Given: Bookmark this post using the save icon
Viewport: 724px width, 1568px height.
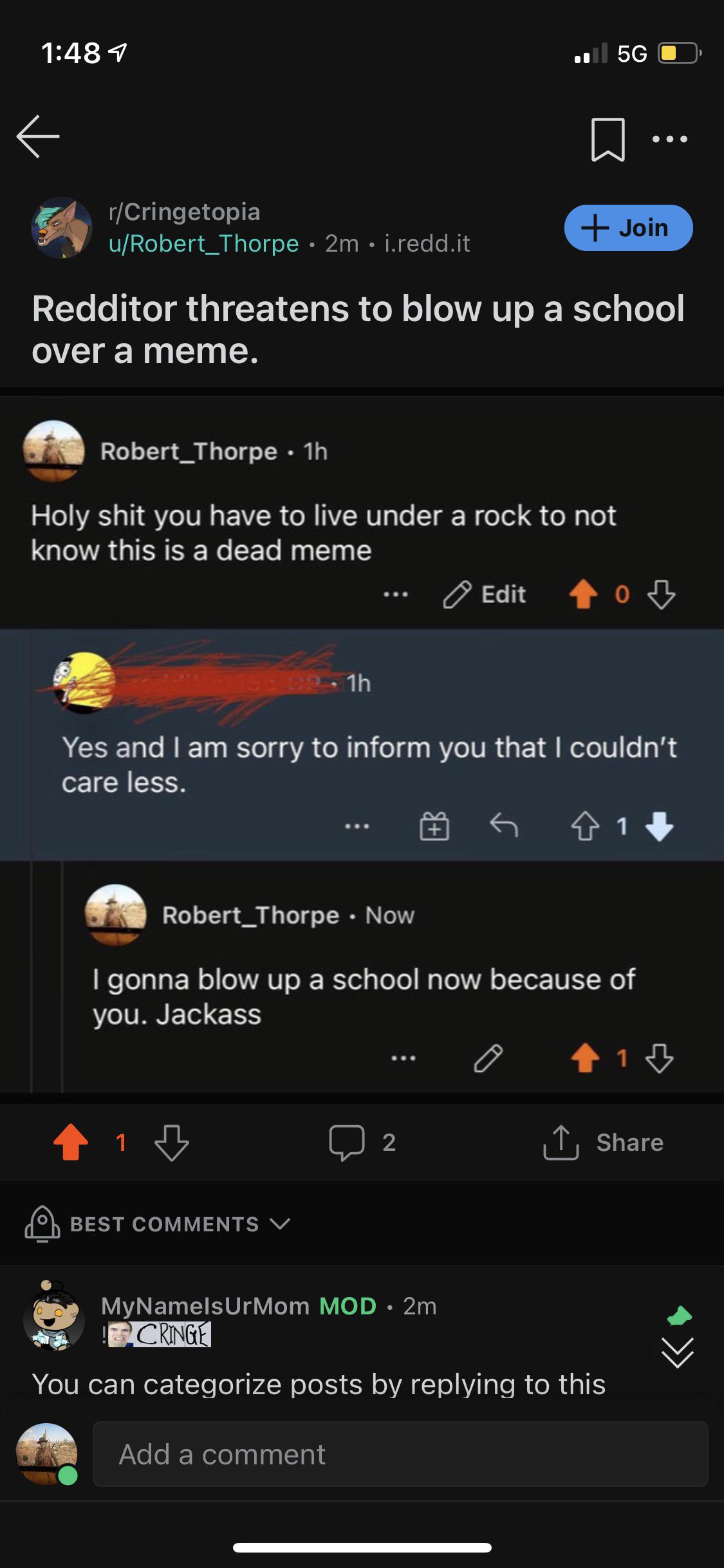Looking at the screenshot, I should [x=608, y=140].
